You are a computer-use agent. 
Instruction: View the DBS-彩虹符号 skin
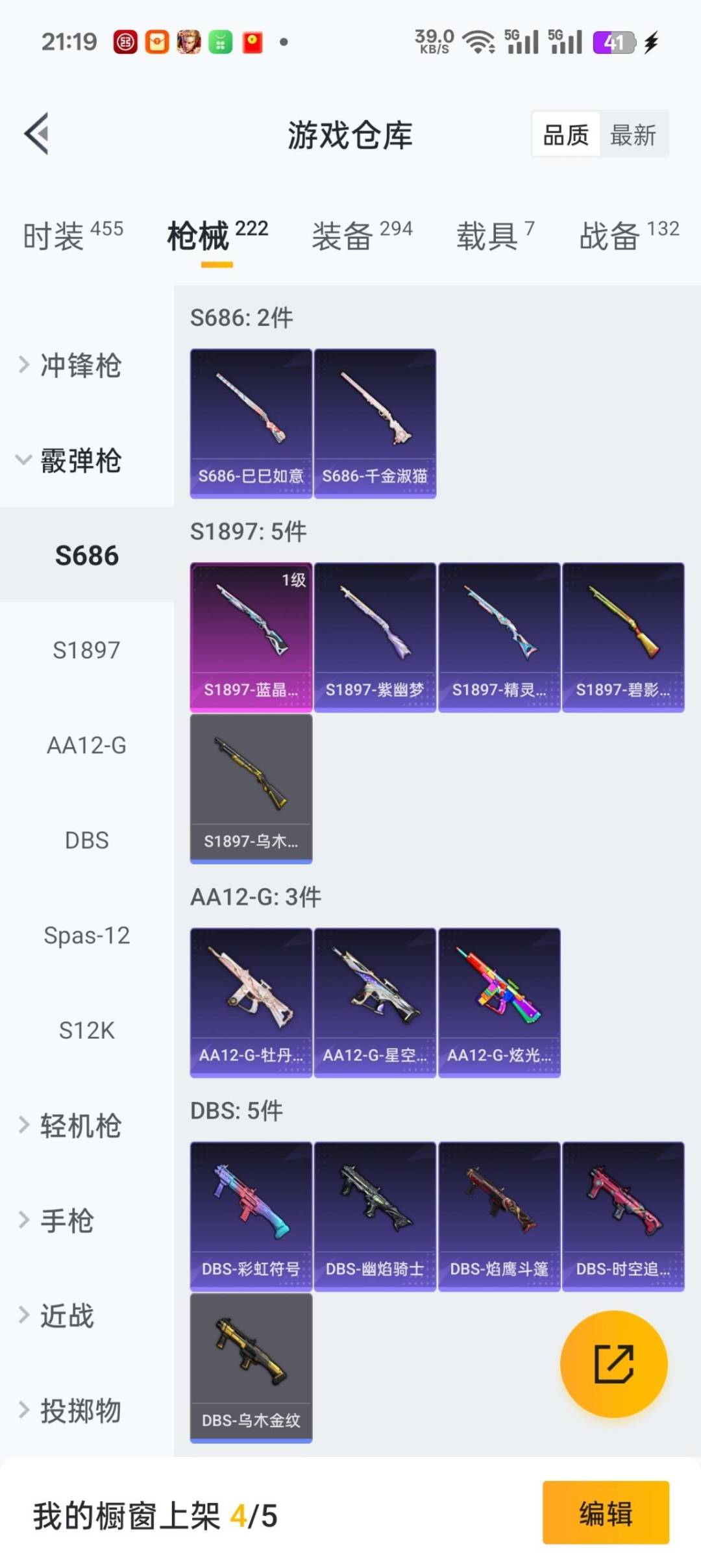click(x=251, y=1216)
